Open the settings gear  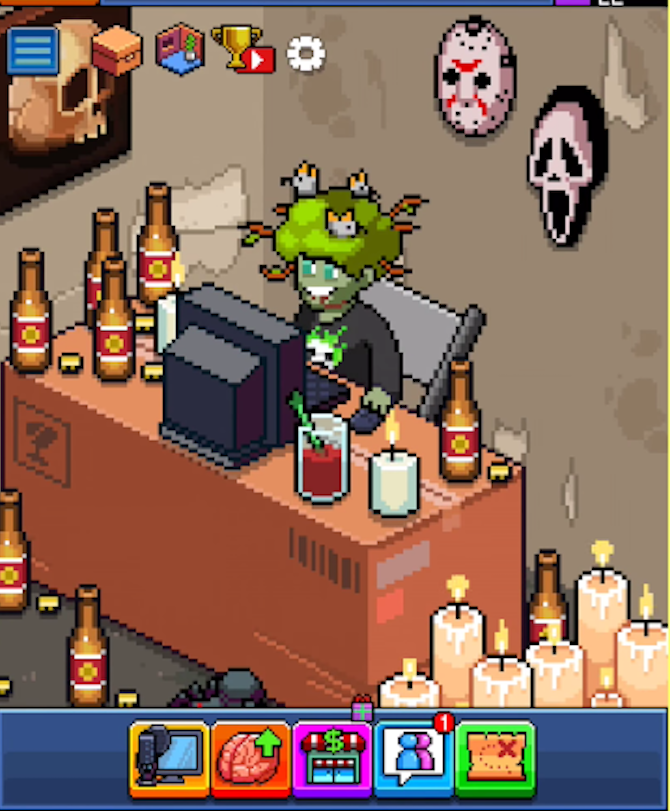(x=306, y=53)
